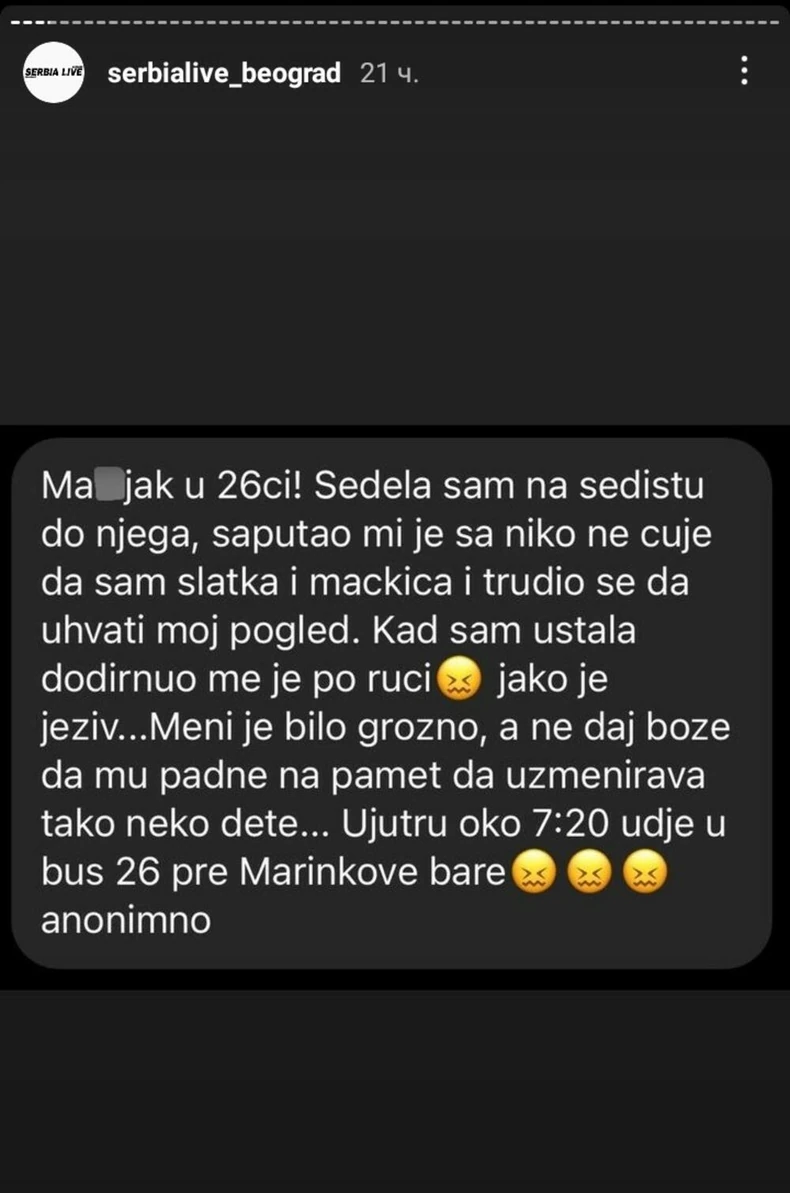Click the emoji next to 'Marinkove bare'
790x1193 pixels.
(535, 871)
